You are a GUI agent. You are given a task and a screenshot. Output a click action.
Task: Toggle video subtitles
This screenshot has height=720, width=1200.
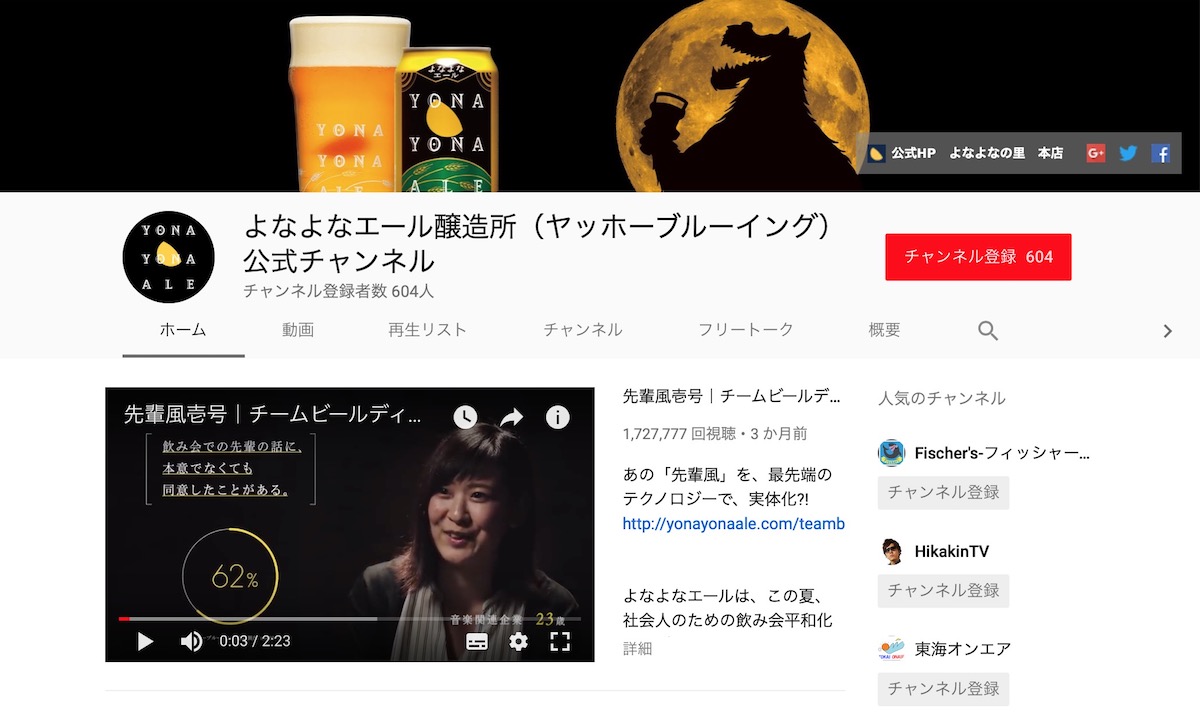tap(477, 641)
